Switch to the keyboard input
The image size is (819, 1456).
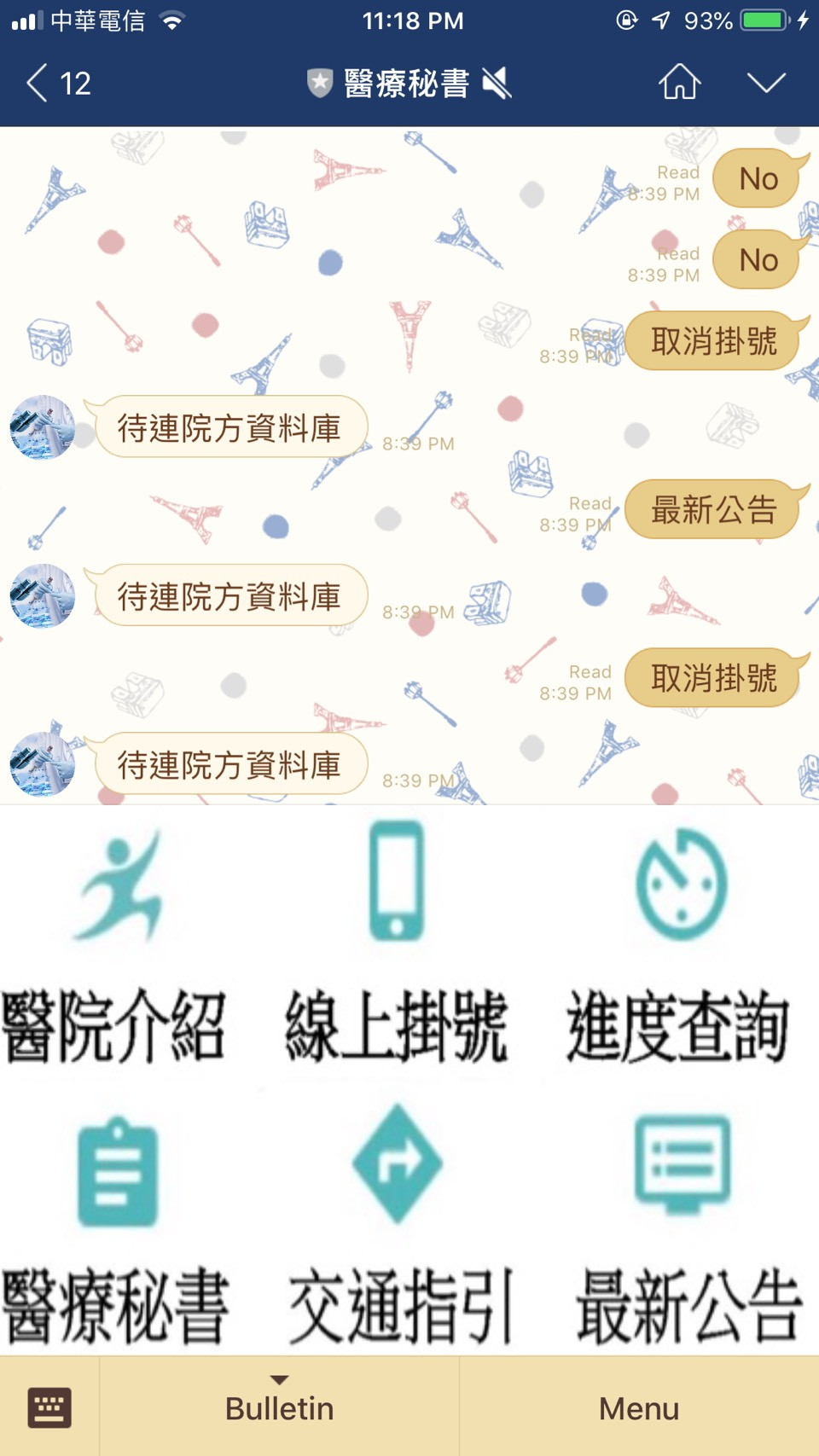(49, 1407)
